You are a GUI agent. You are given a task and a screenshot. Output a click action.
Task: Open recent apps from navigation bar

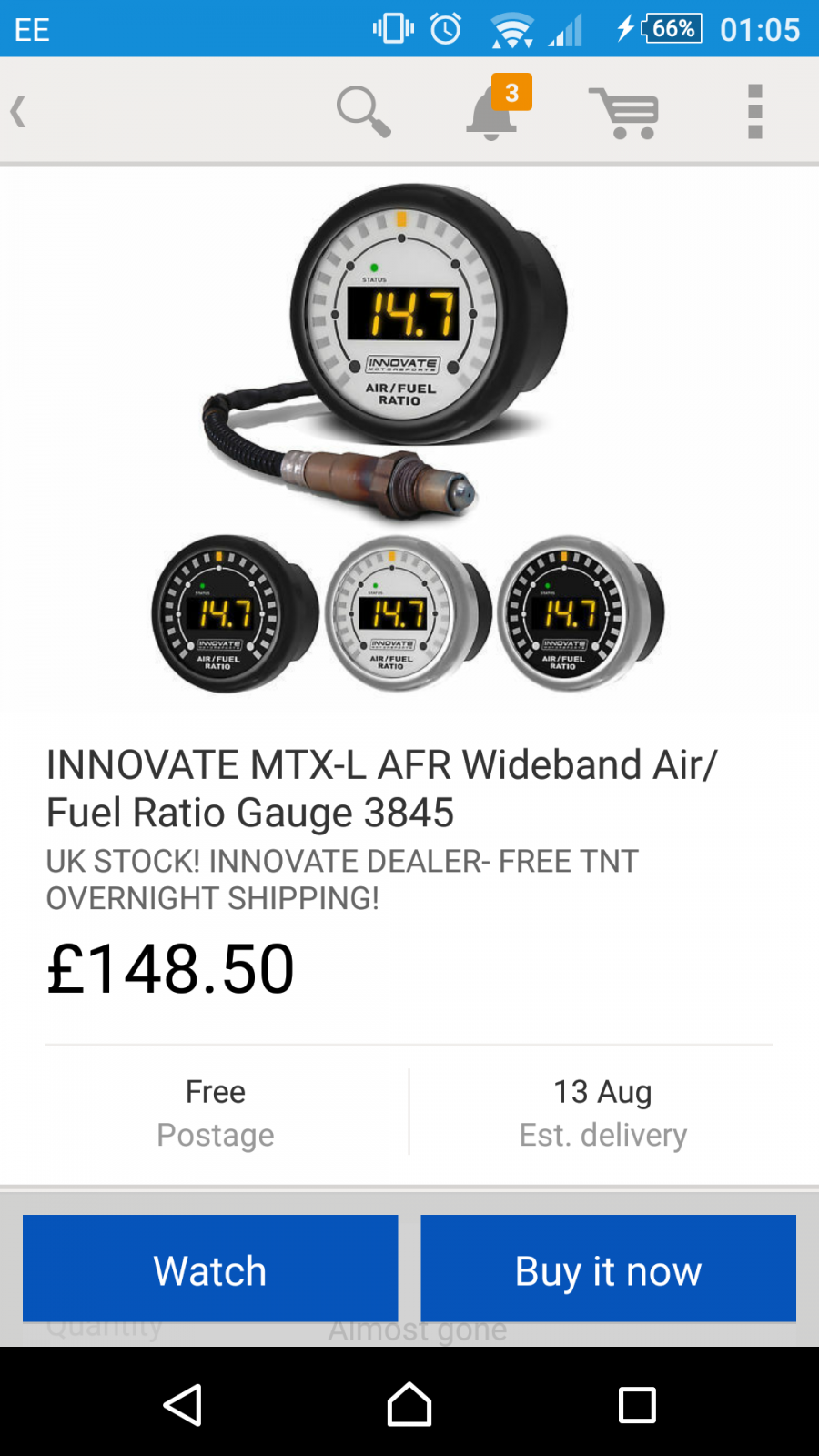coord(637,1404)
